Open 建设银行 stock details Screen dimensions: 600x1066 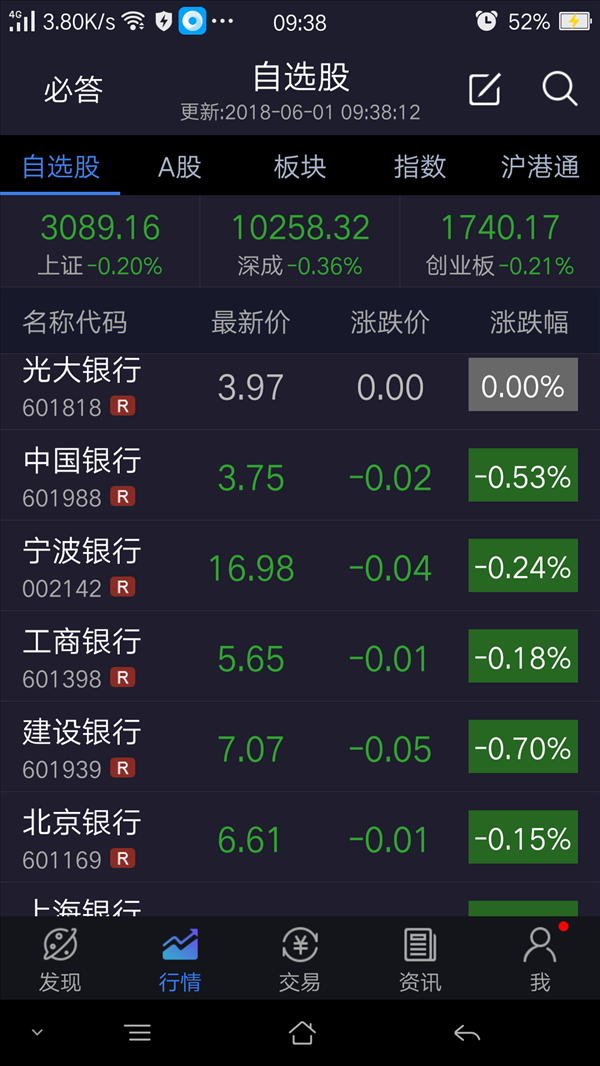tap(300, 746)
